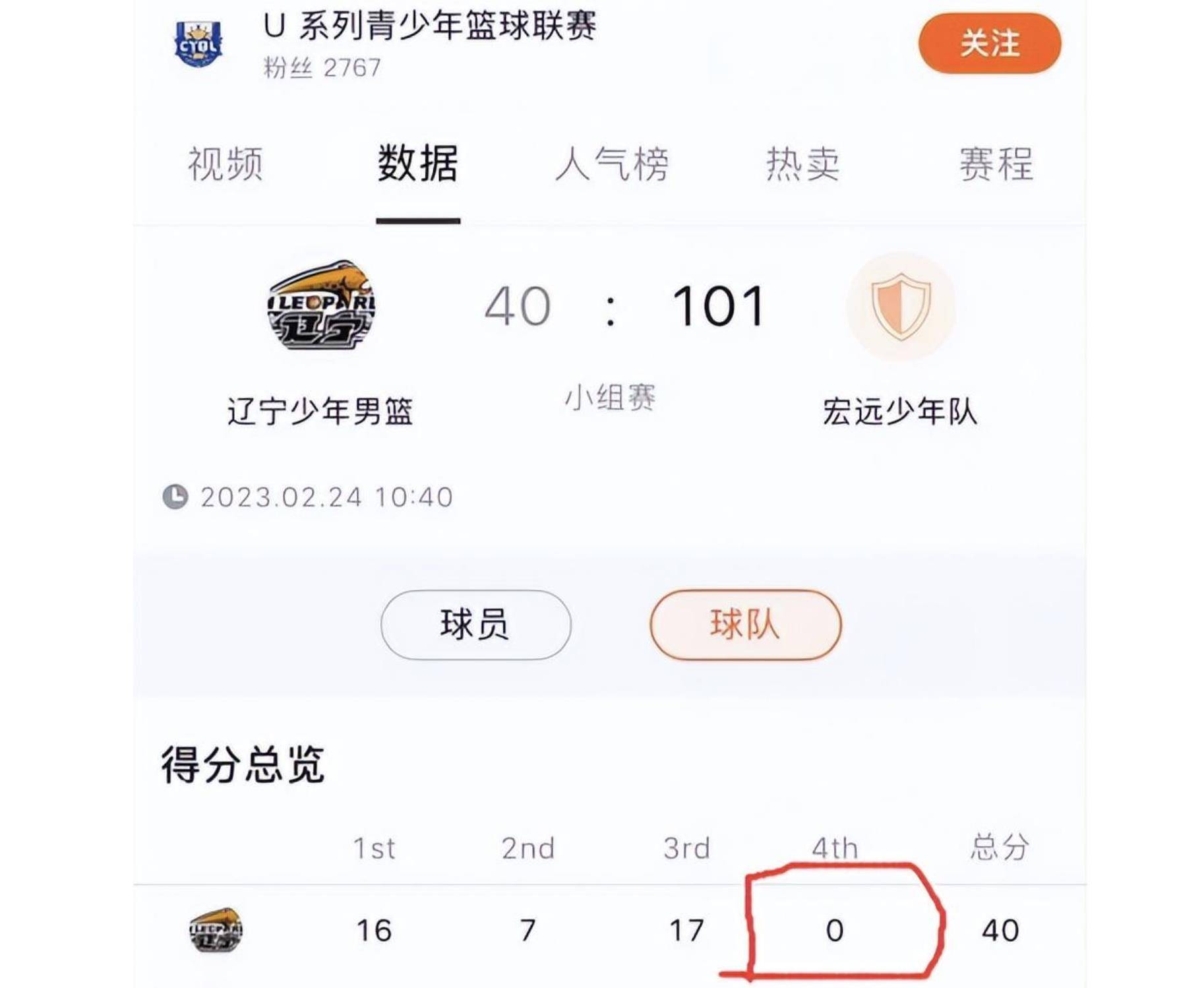
Task: Switch to the 视频 tab
Action: point(226,164)
